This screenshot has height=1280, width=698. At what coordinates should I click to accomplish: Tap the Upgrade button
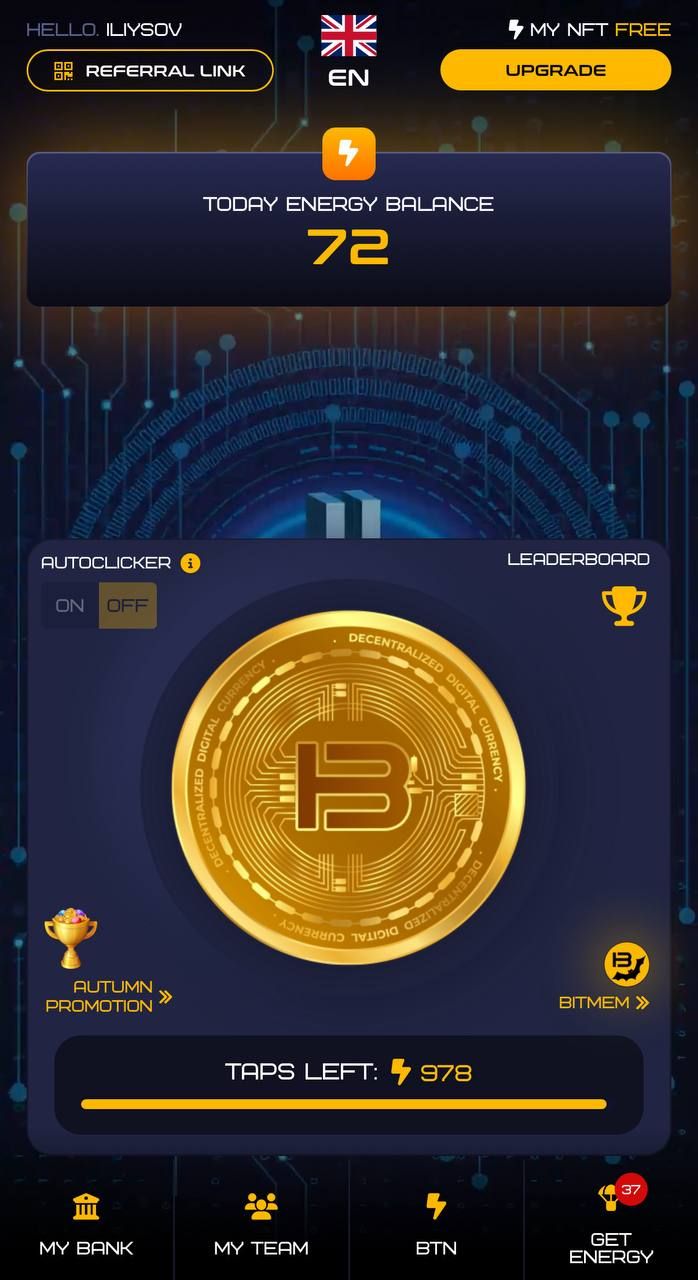point(555,70)
